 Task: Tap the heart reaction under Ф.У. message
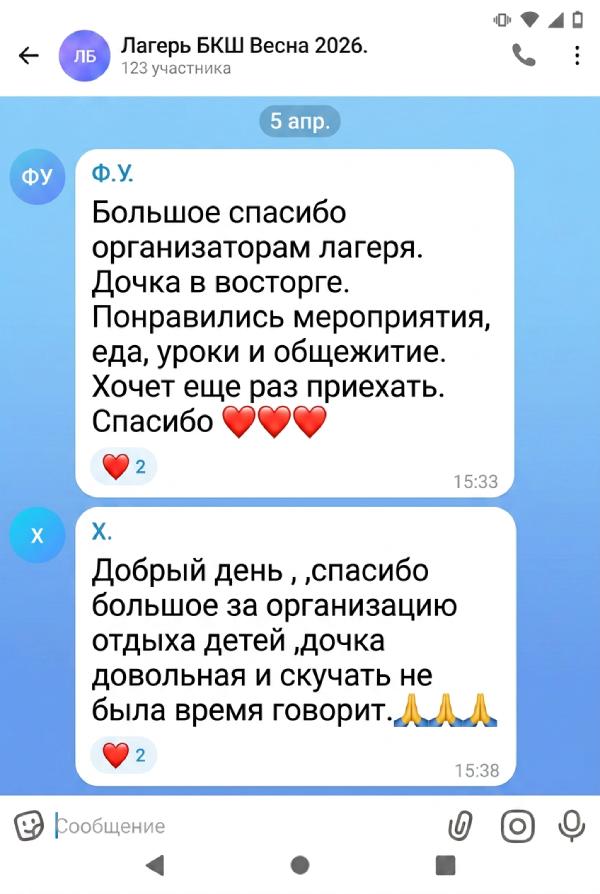point(124,466)
